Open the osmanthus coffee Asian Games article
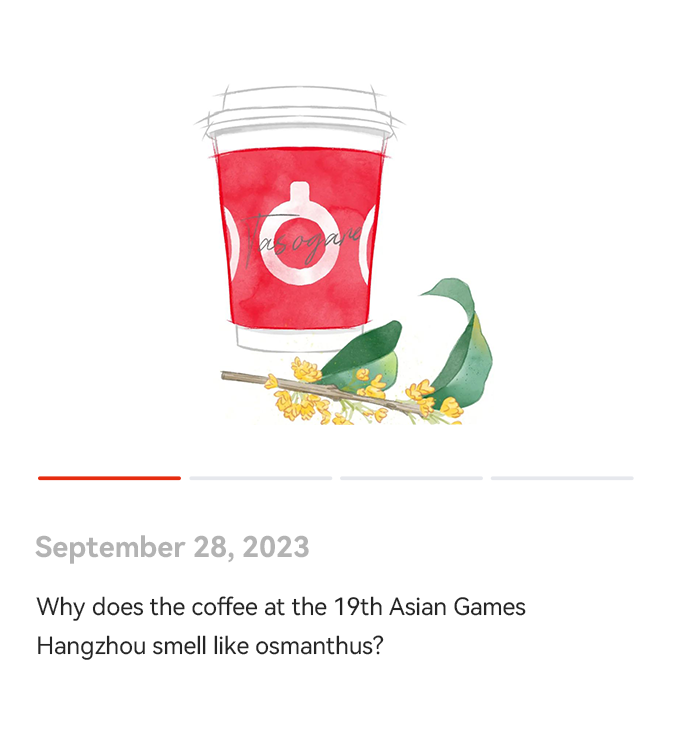 [281, 625]
